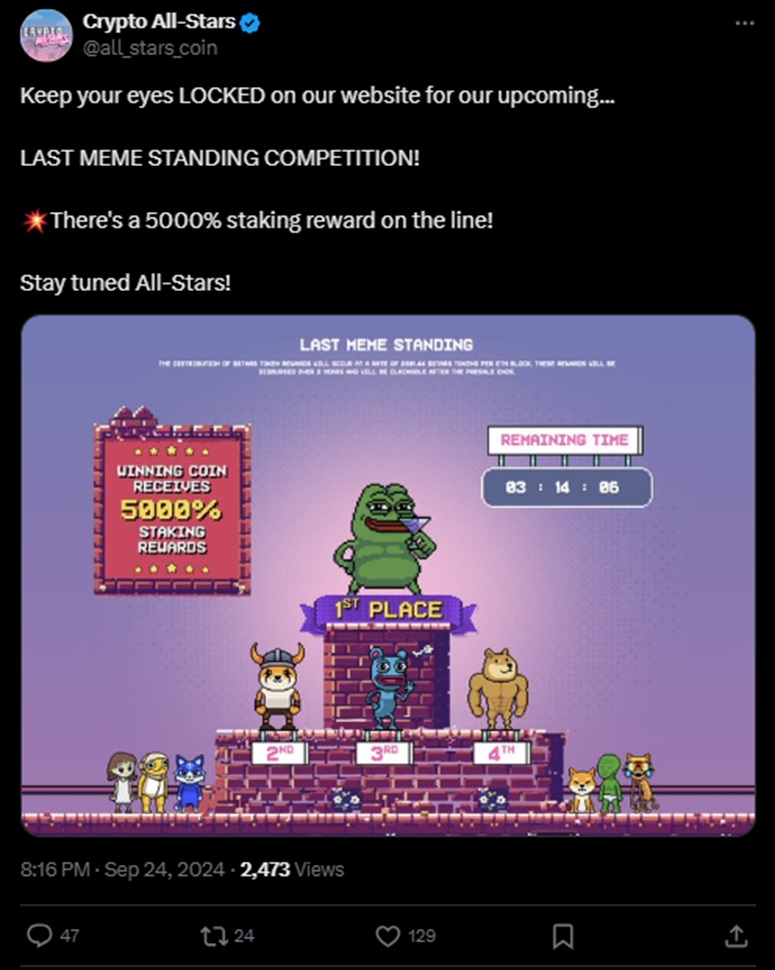
Task: Open the post's three-dot overflow menu
Action: tap(744, 22)
